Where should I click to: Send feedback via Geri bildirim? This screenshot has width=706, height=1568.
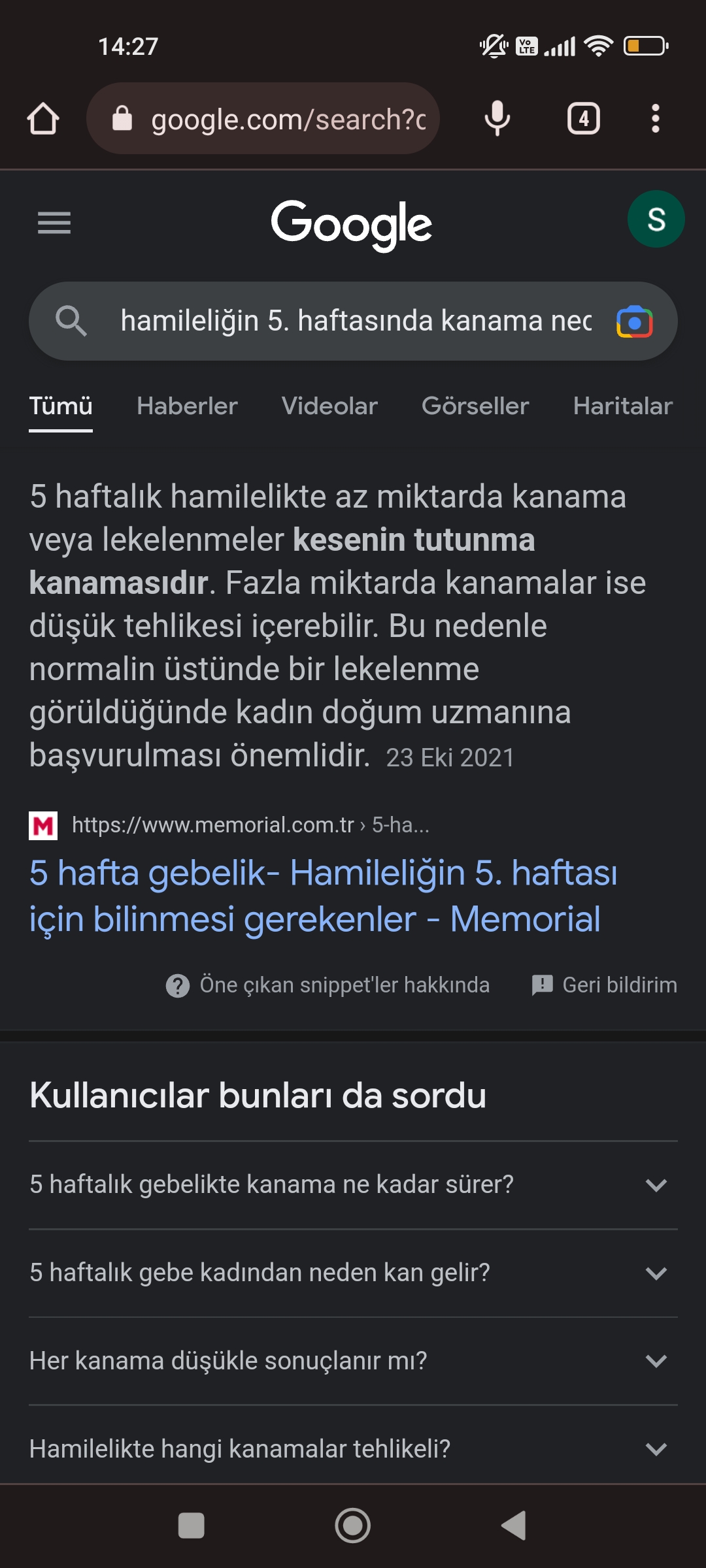pyautogui.click(x=605, y=985)
